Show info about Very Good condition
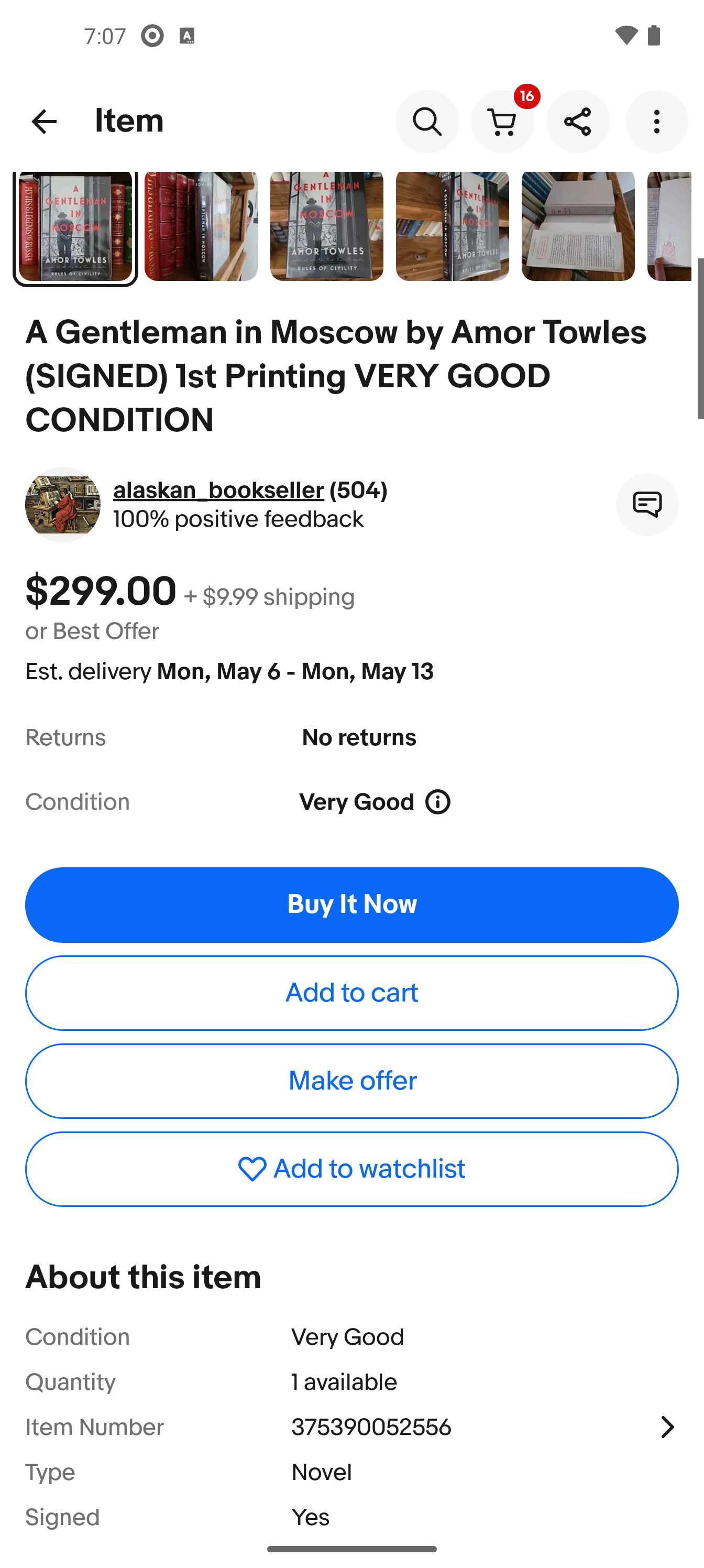The width and height of the screenshot is (704, 1568). [x=438, y=802]
